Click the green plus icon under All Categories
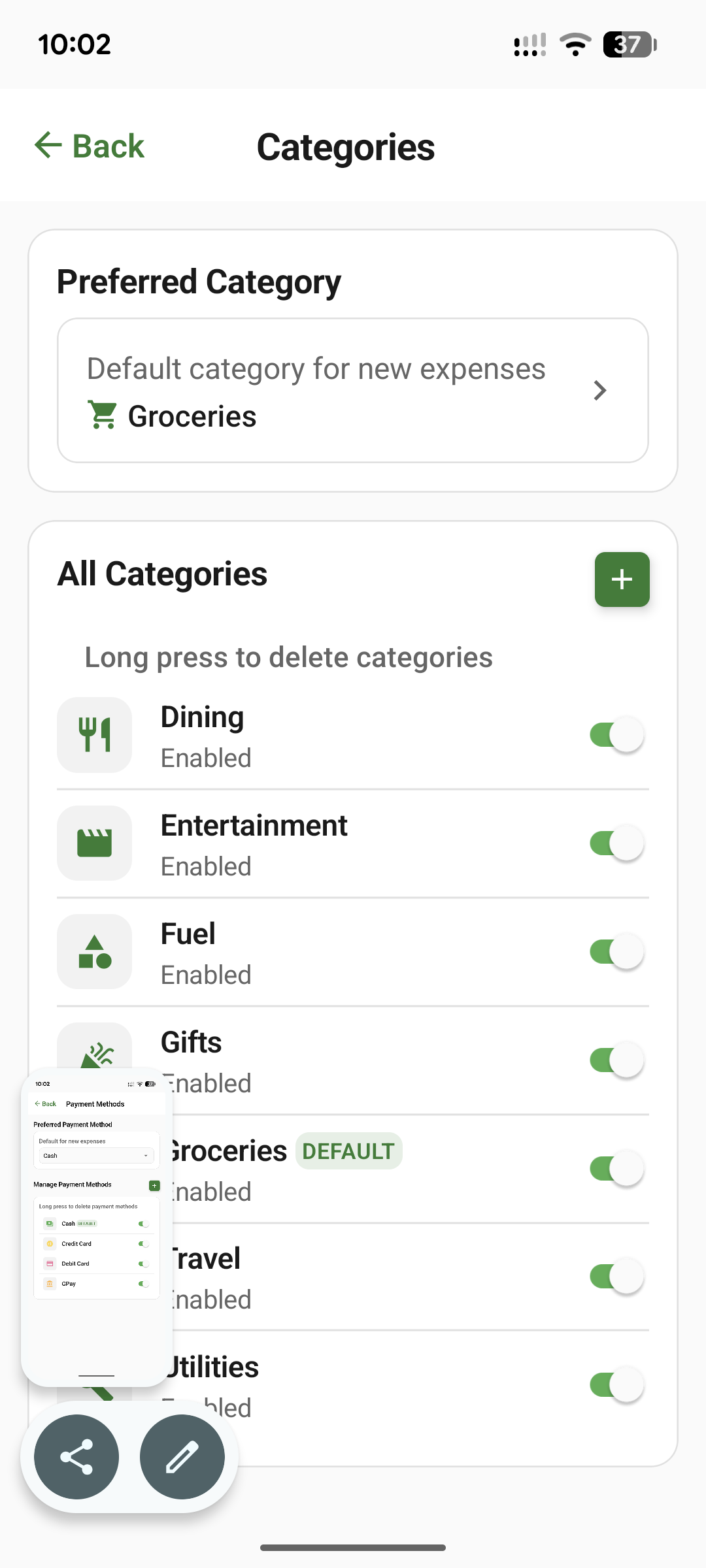The width and height of the screenshot is (706, 1568). point(622,579)
